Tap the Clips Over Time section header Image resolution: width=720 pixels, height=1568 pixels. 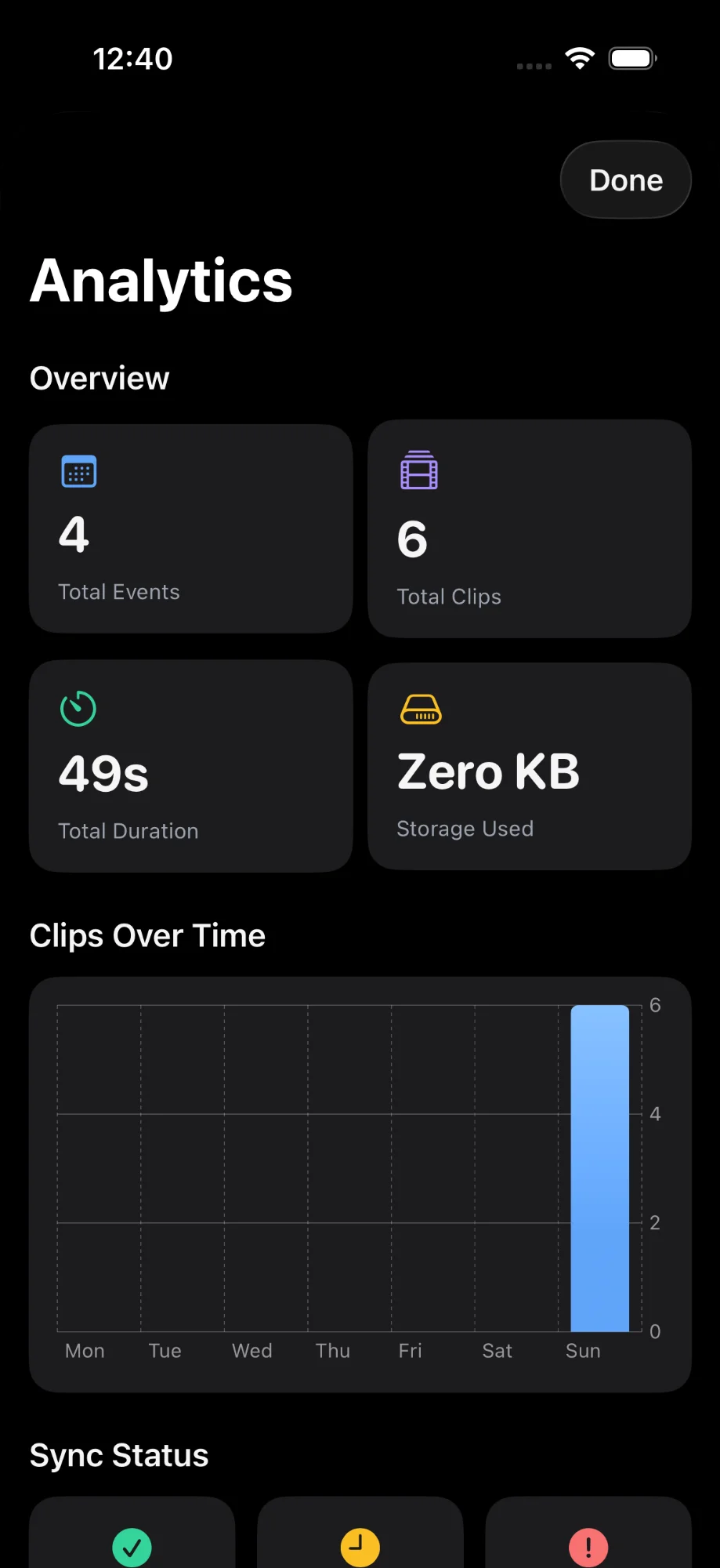tap(147, 935)
